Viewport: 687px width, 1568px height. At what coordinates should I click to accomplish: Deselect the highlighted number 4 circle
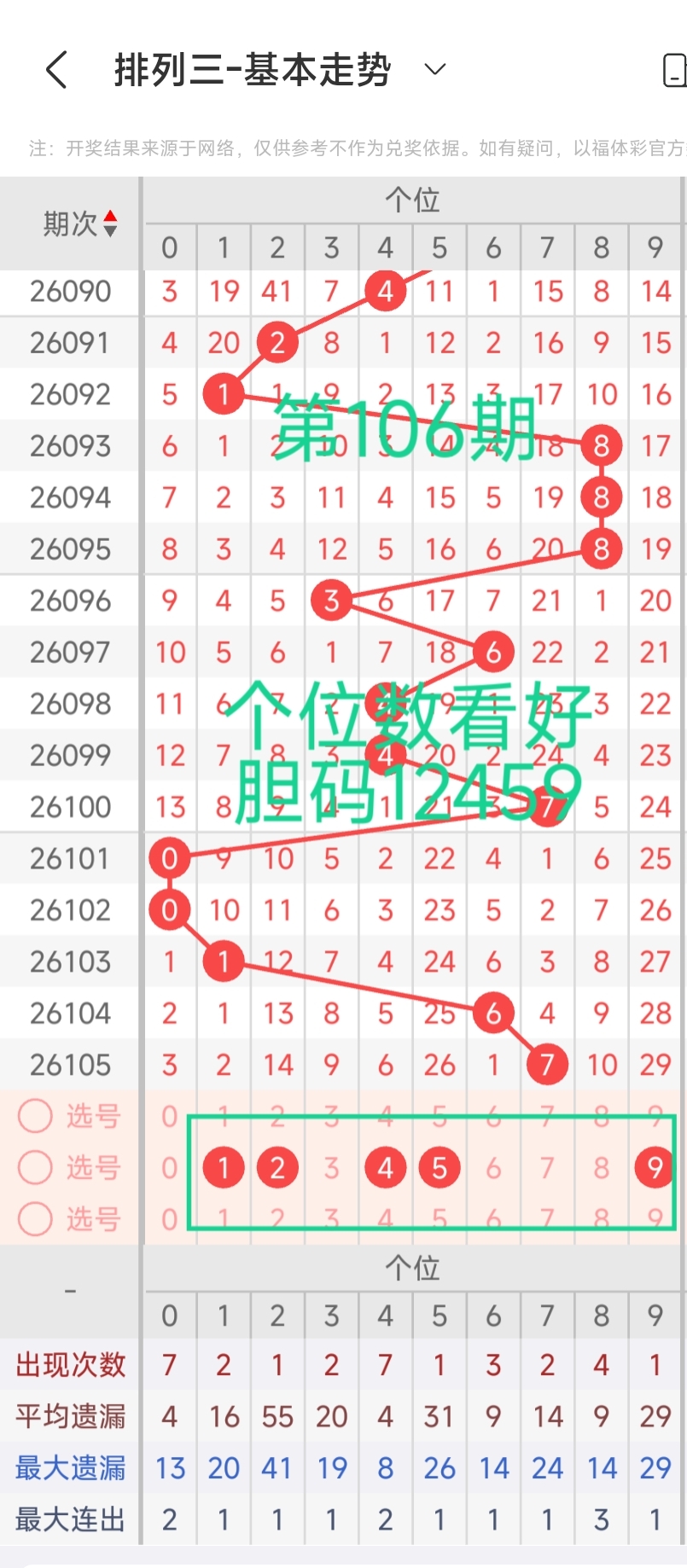[x=385, y=1167]
